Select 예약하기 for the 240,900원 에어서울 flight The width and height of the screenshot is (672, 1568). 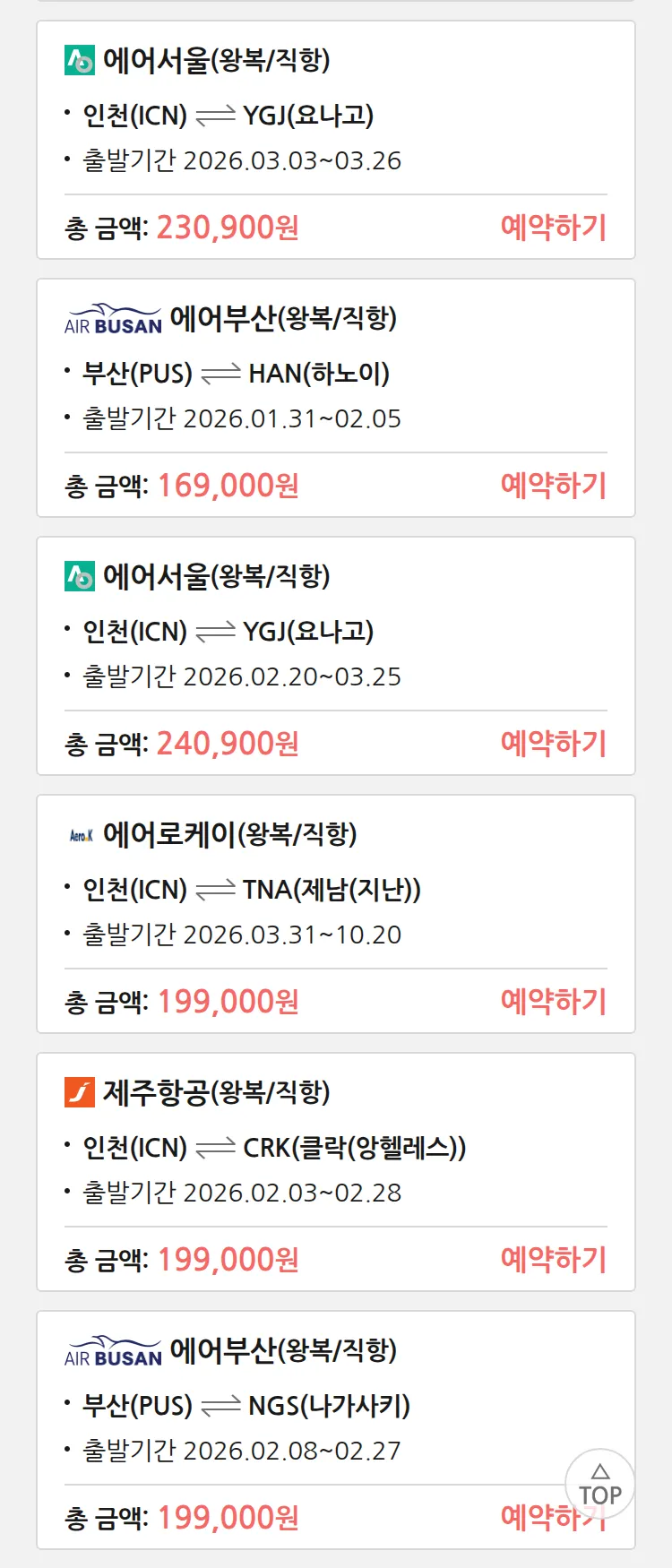(x=553, y=744)
